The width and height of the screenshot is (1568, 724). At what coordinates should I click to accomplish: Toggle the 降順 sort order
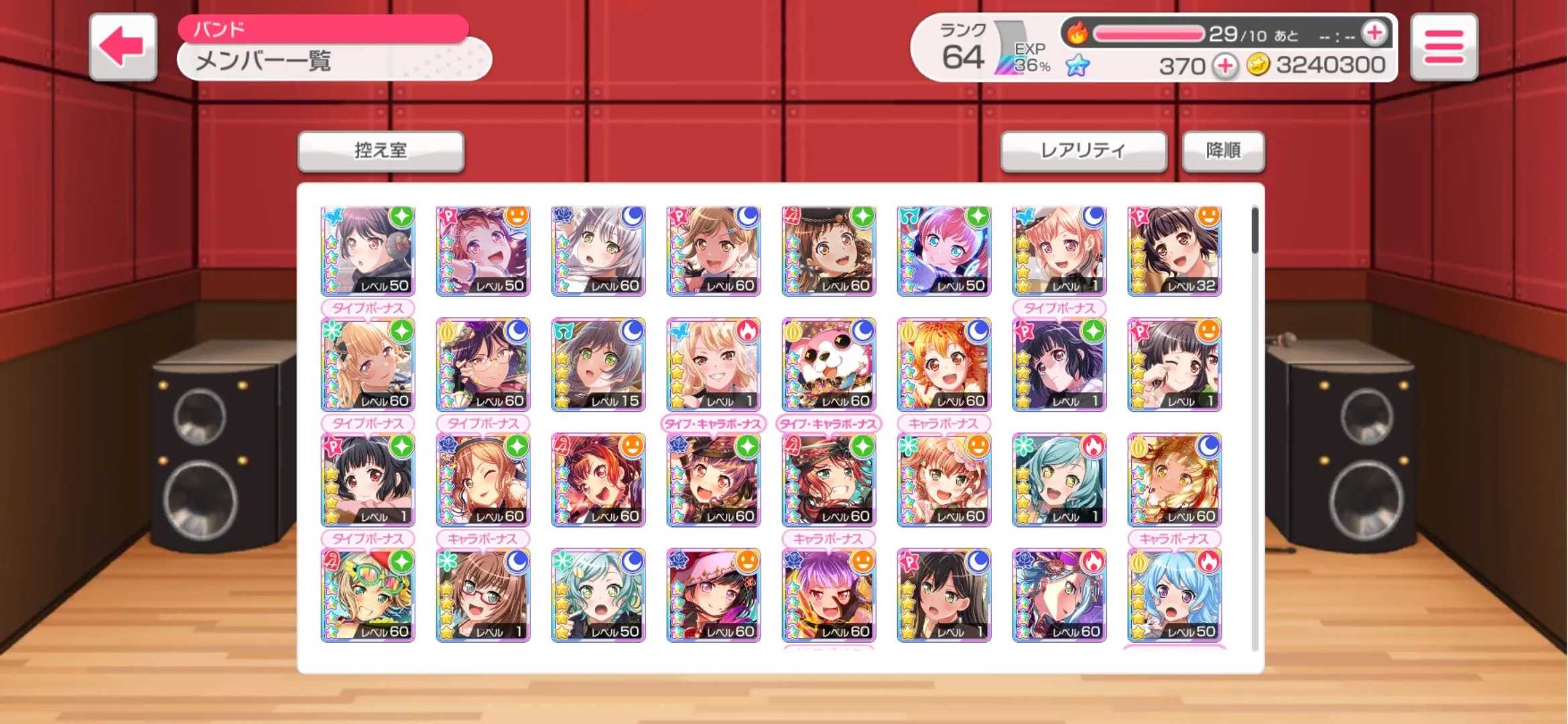[1223, 151]
